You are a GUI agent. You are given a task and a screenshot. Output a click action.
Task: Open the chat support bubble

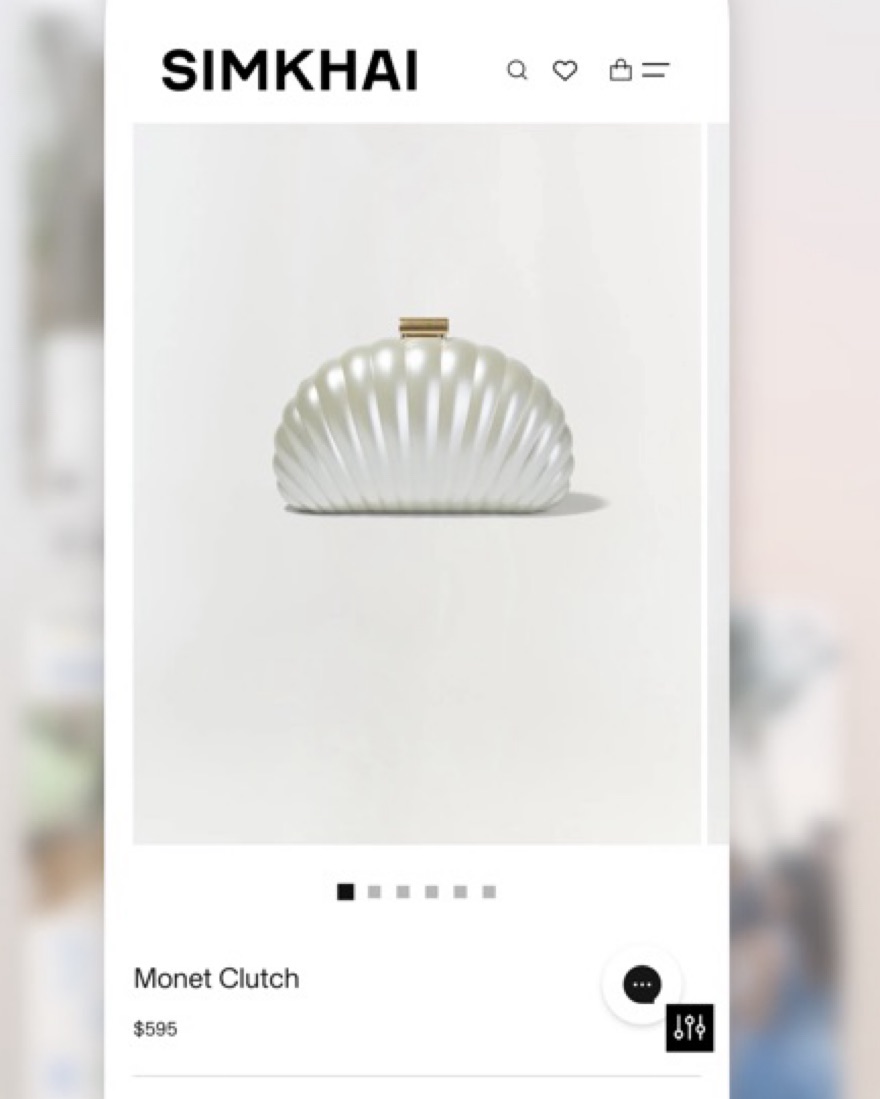click(642, 985)
